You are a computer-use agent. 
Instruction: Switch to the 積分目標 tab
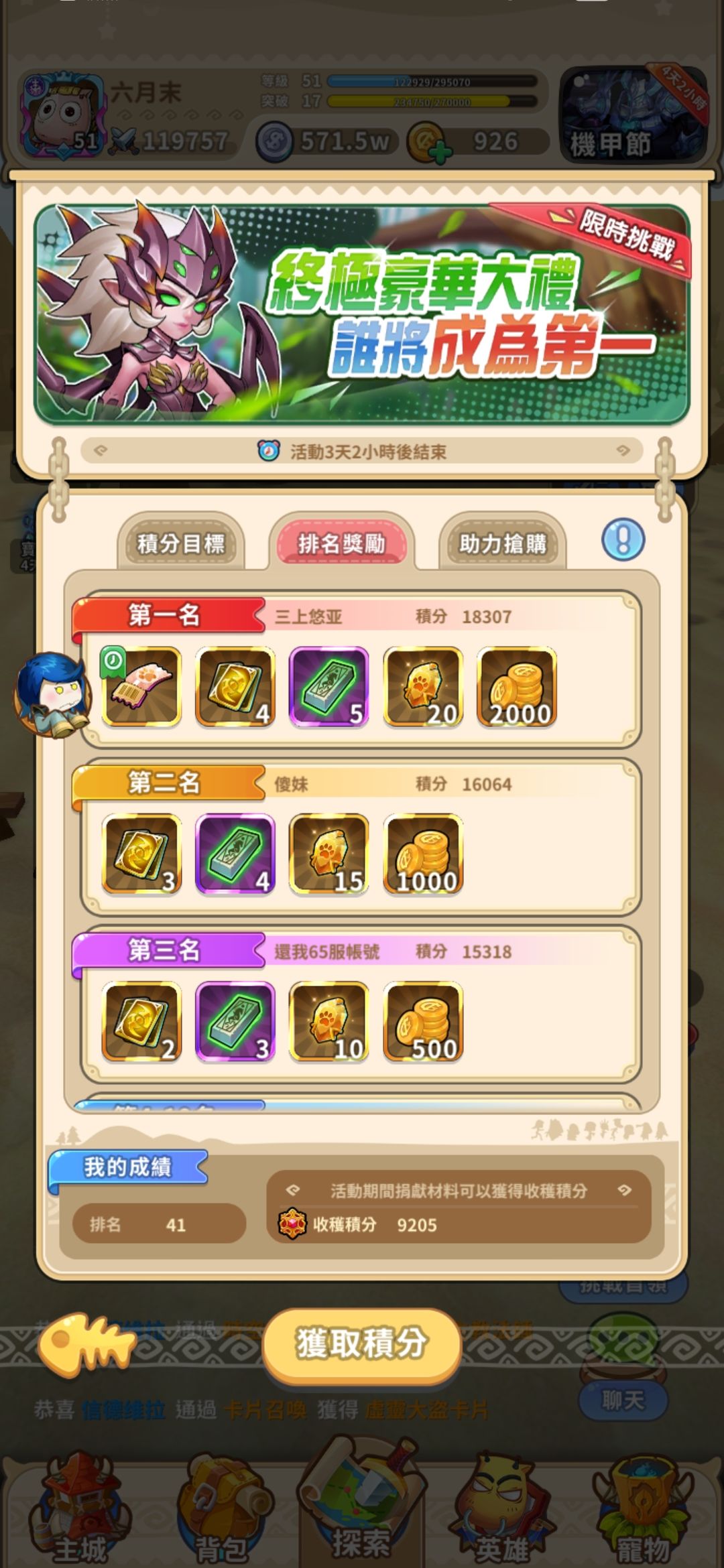181,543
